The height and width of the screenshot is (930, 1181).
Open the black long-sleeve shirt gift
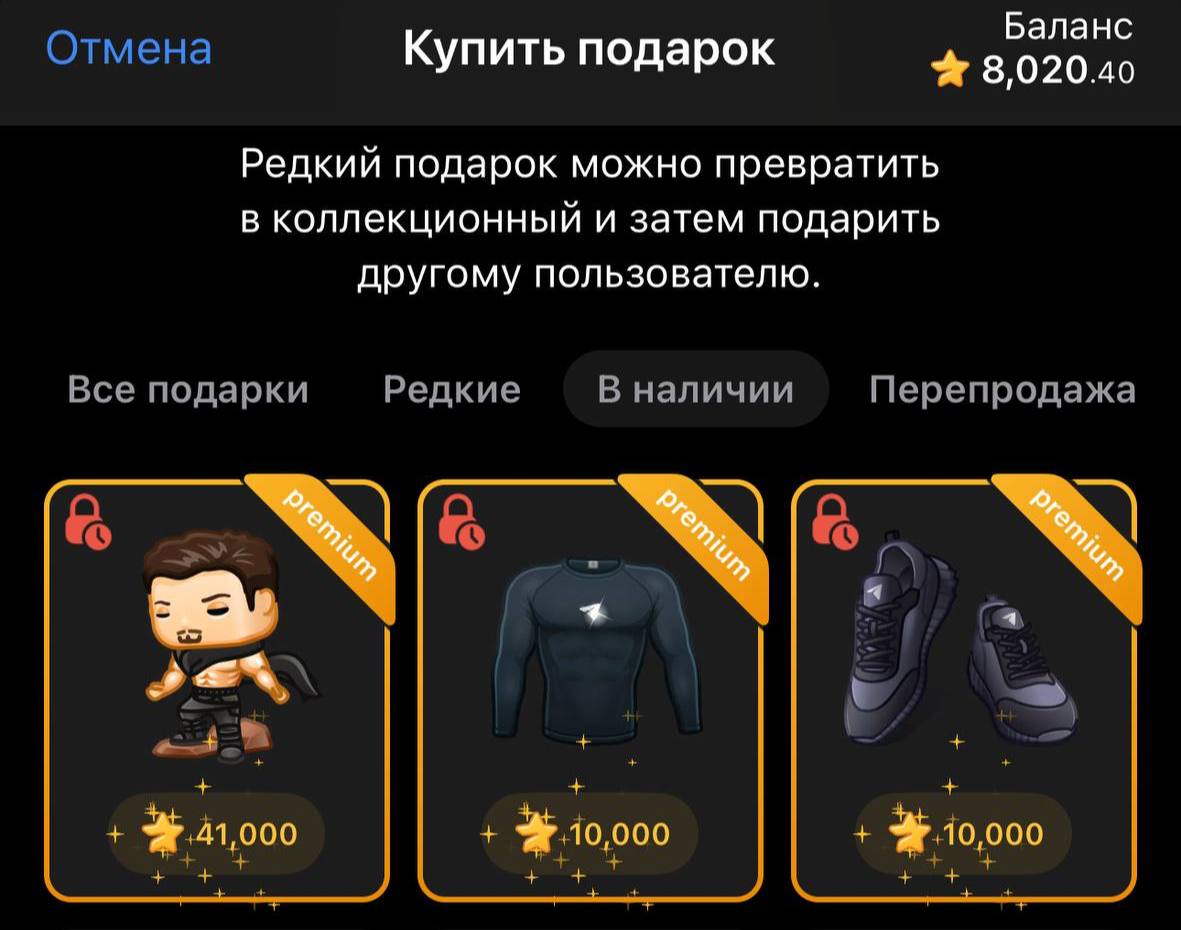pos(590,690)
